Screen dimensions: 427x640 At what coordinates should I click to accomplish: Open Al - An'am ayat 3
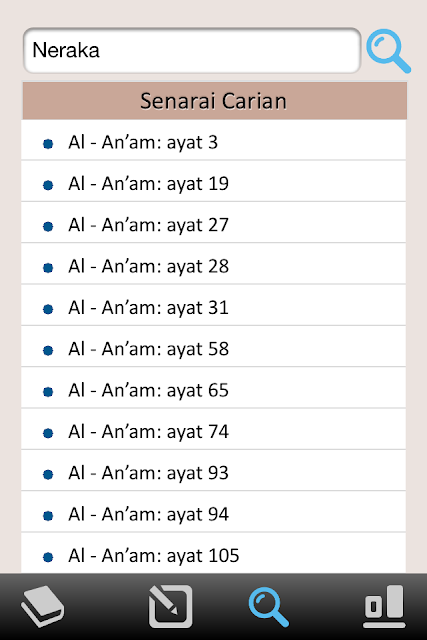point(214,140)
